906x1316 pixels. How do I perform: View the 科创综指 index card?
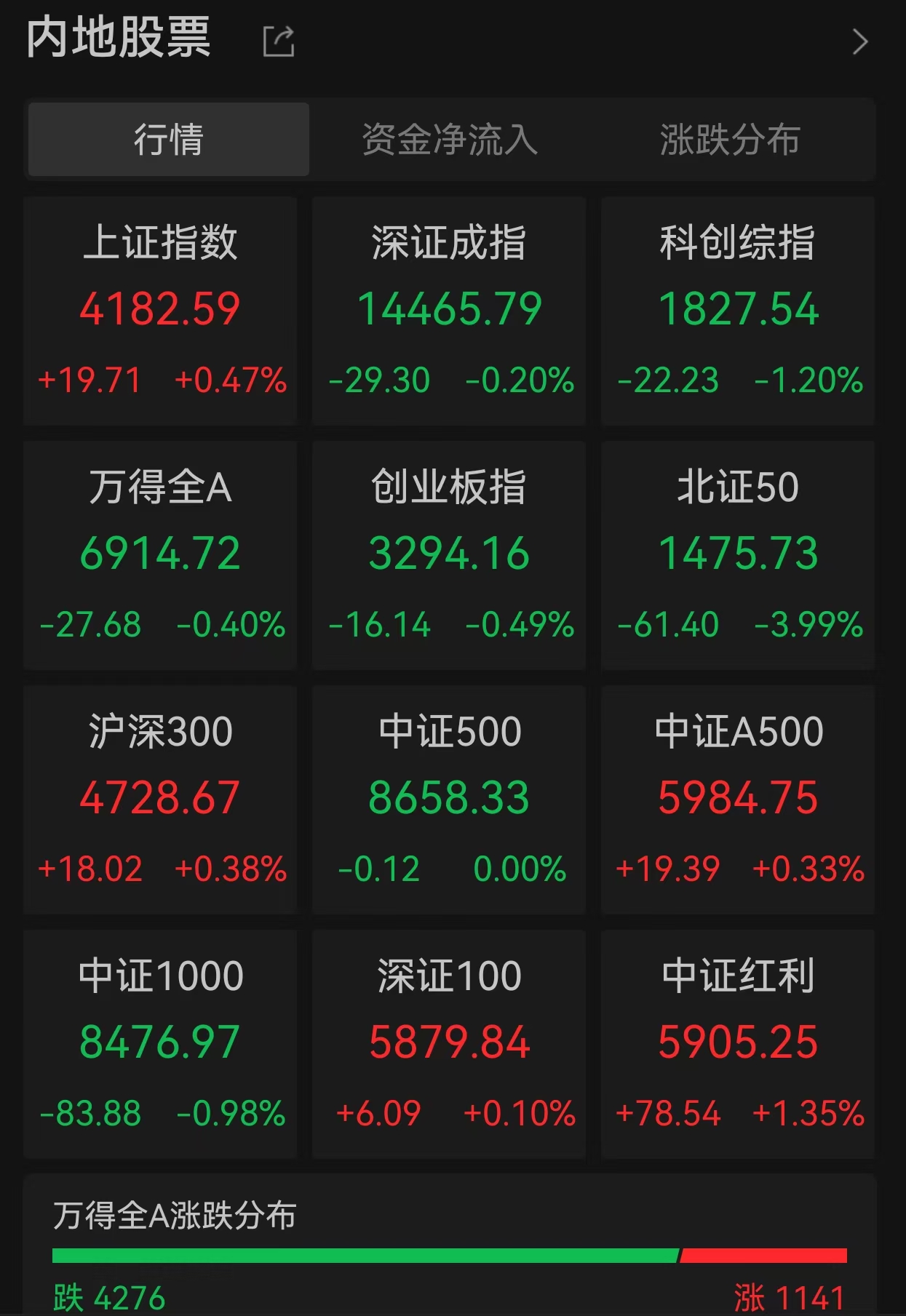pyautogui.click(x=738, y=311)
